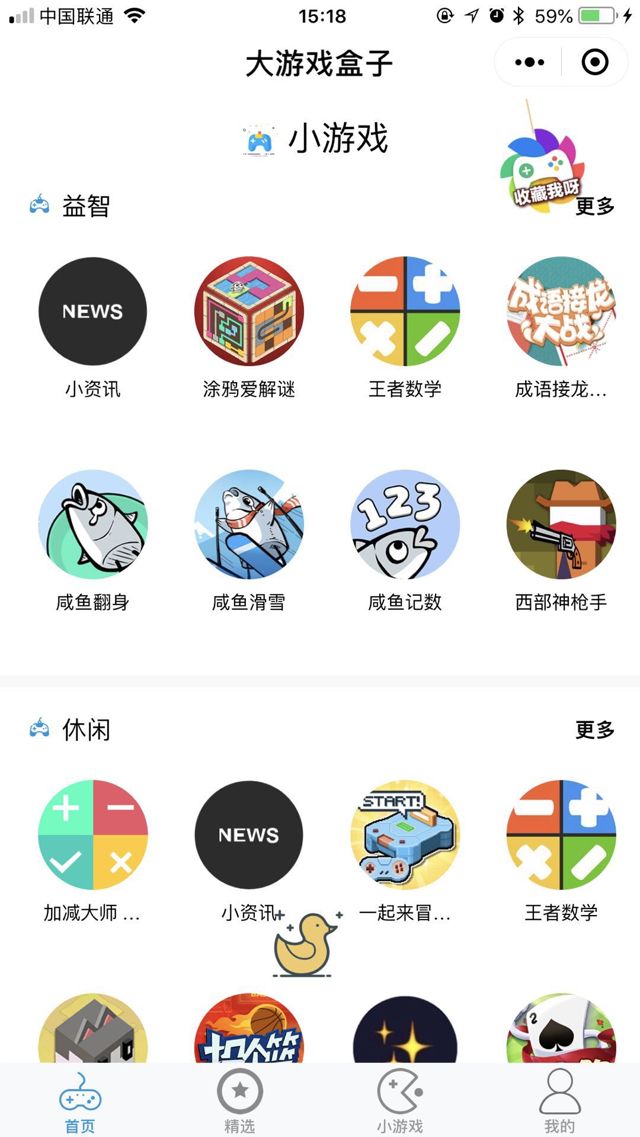This screenshot has width=640, height=1137.
Task: Switch to the 精选 tab
Action: tap(240, 1100)
